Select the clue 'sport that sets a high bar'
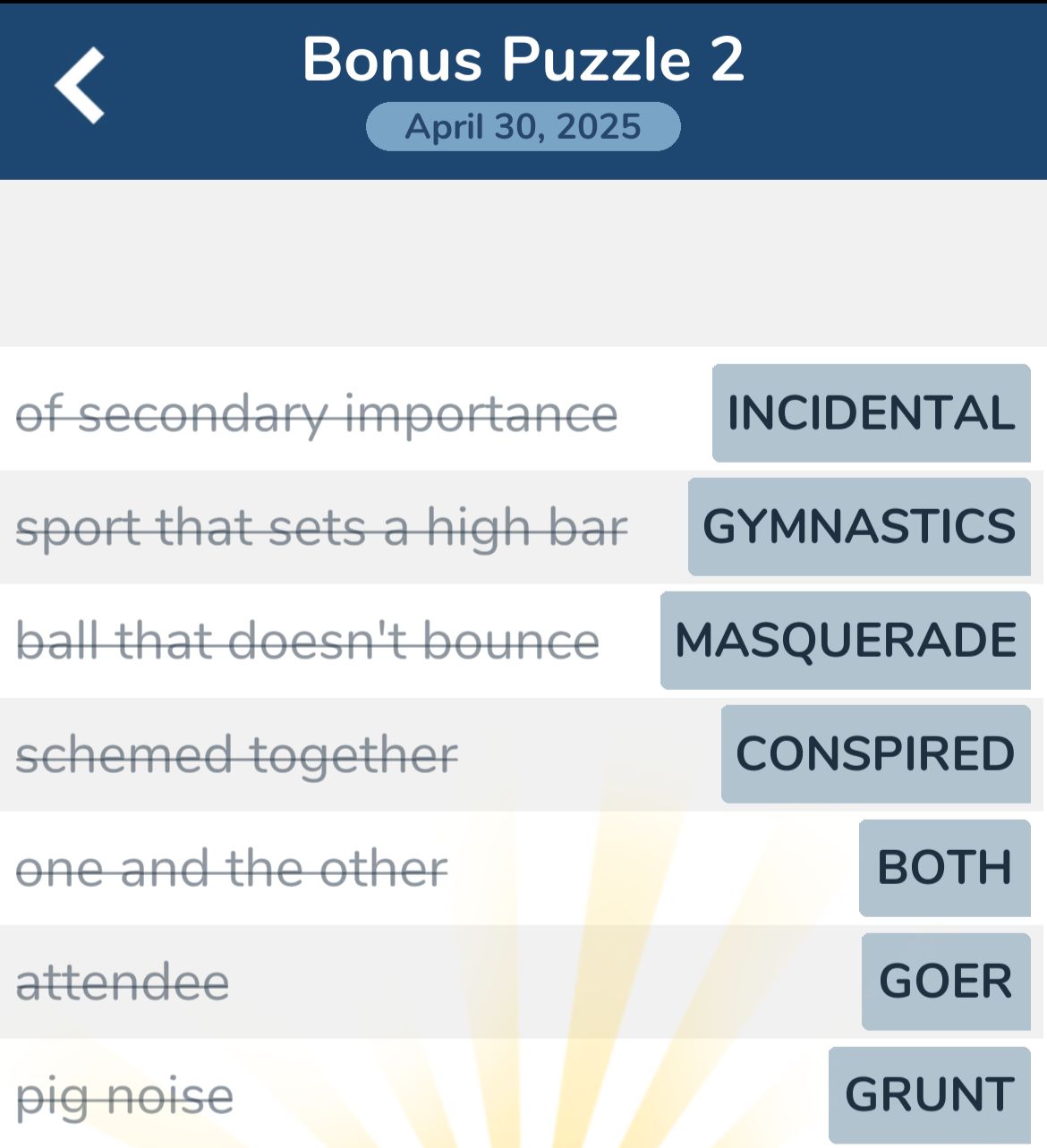The width and height of the screenshot is (1047, 1148). tap(324, 527)
